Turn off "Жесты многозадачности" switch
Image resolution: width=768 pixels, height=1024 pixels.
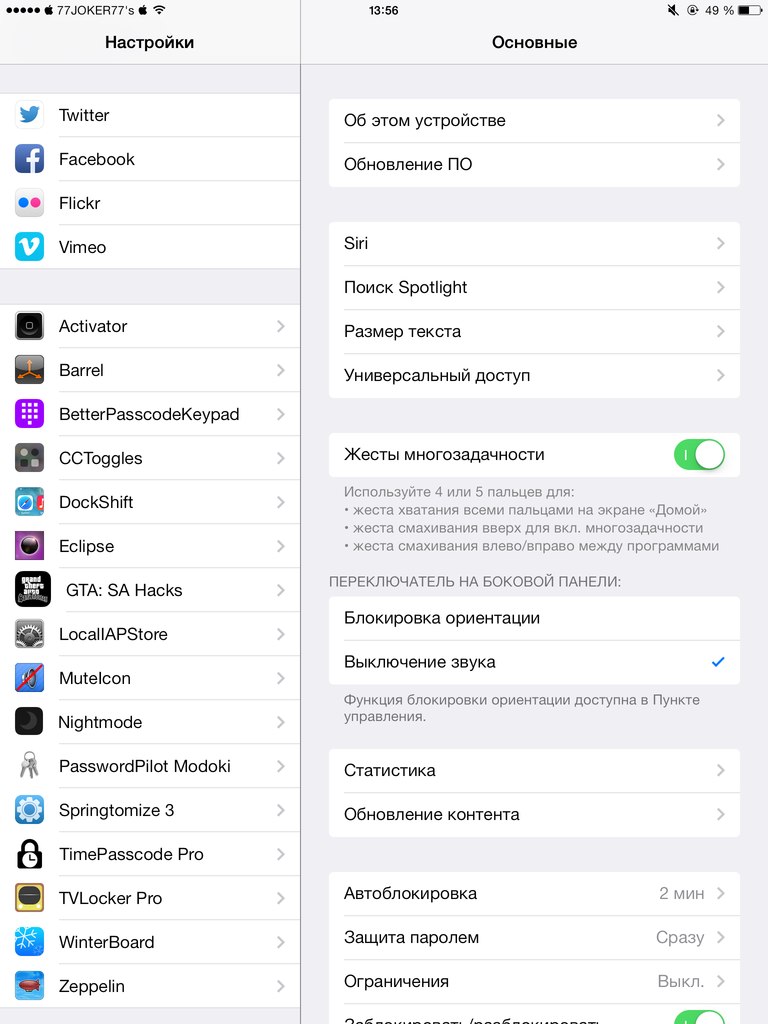[x=699, y=454]
